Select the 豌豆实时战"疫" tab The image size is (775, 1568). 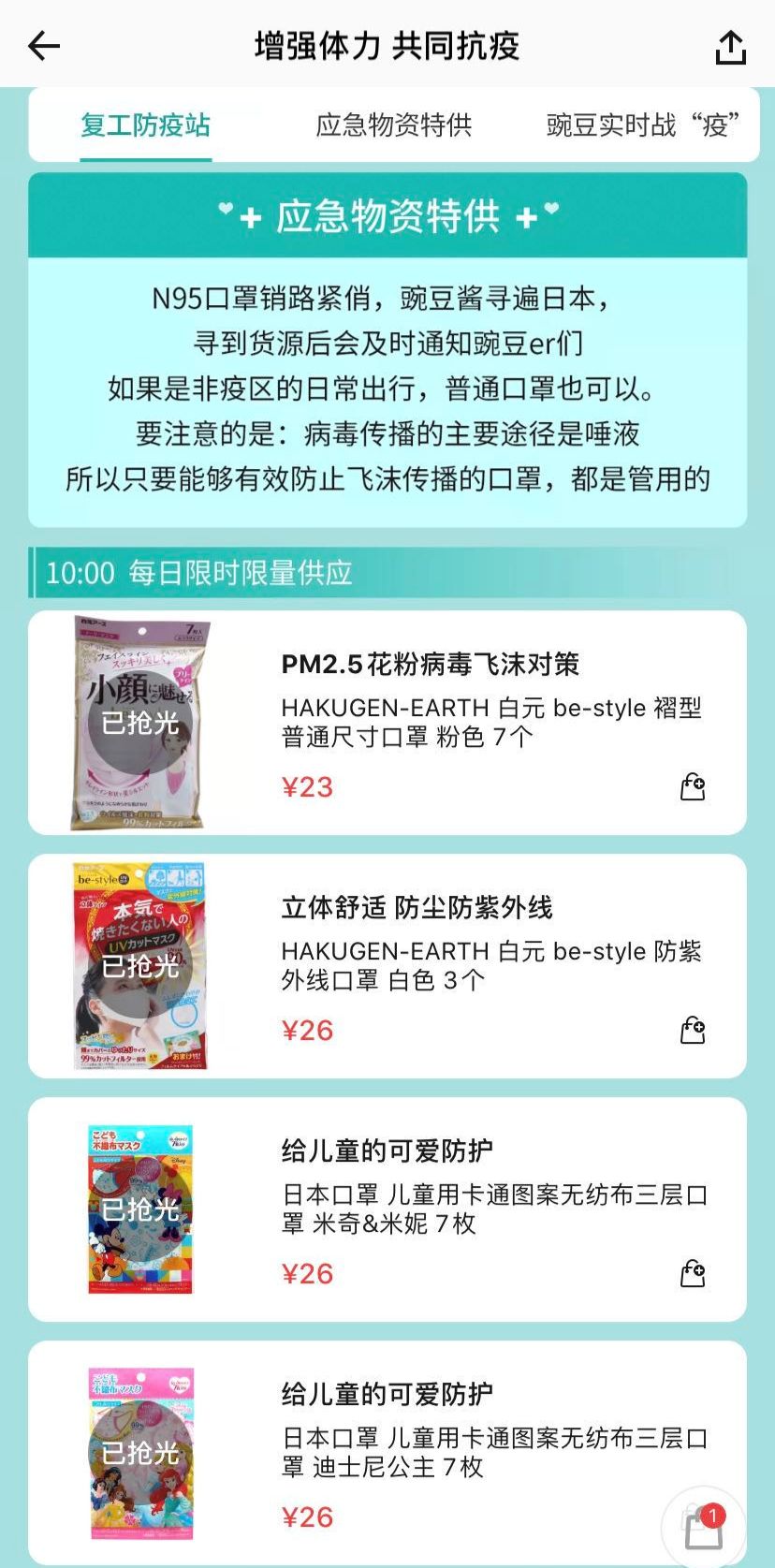tap(643, 125)
